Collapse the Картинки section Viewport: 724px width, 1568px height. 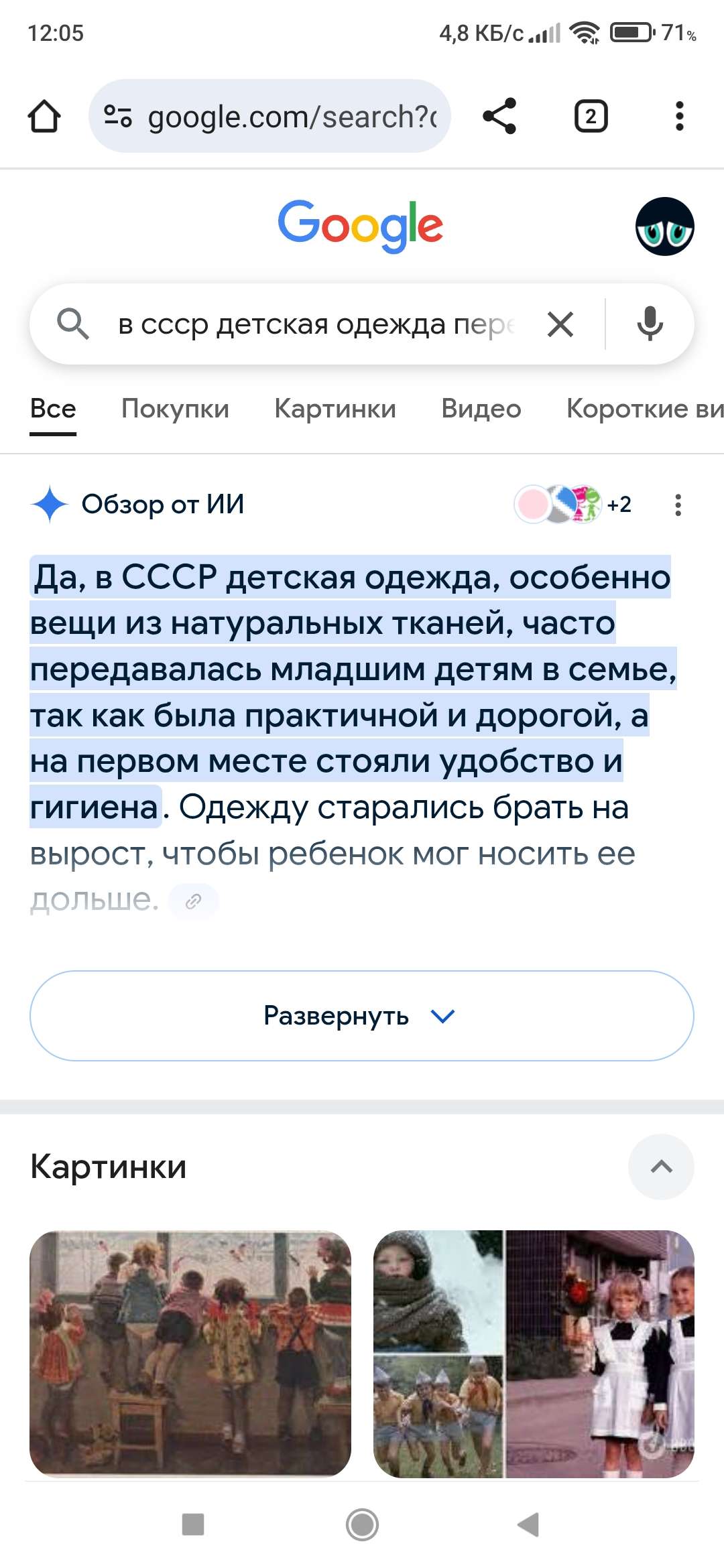[x=661, y=1167]
